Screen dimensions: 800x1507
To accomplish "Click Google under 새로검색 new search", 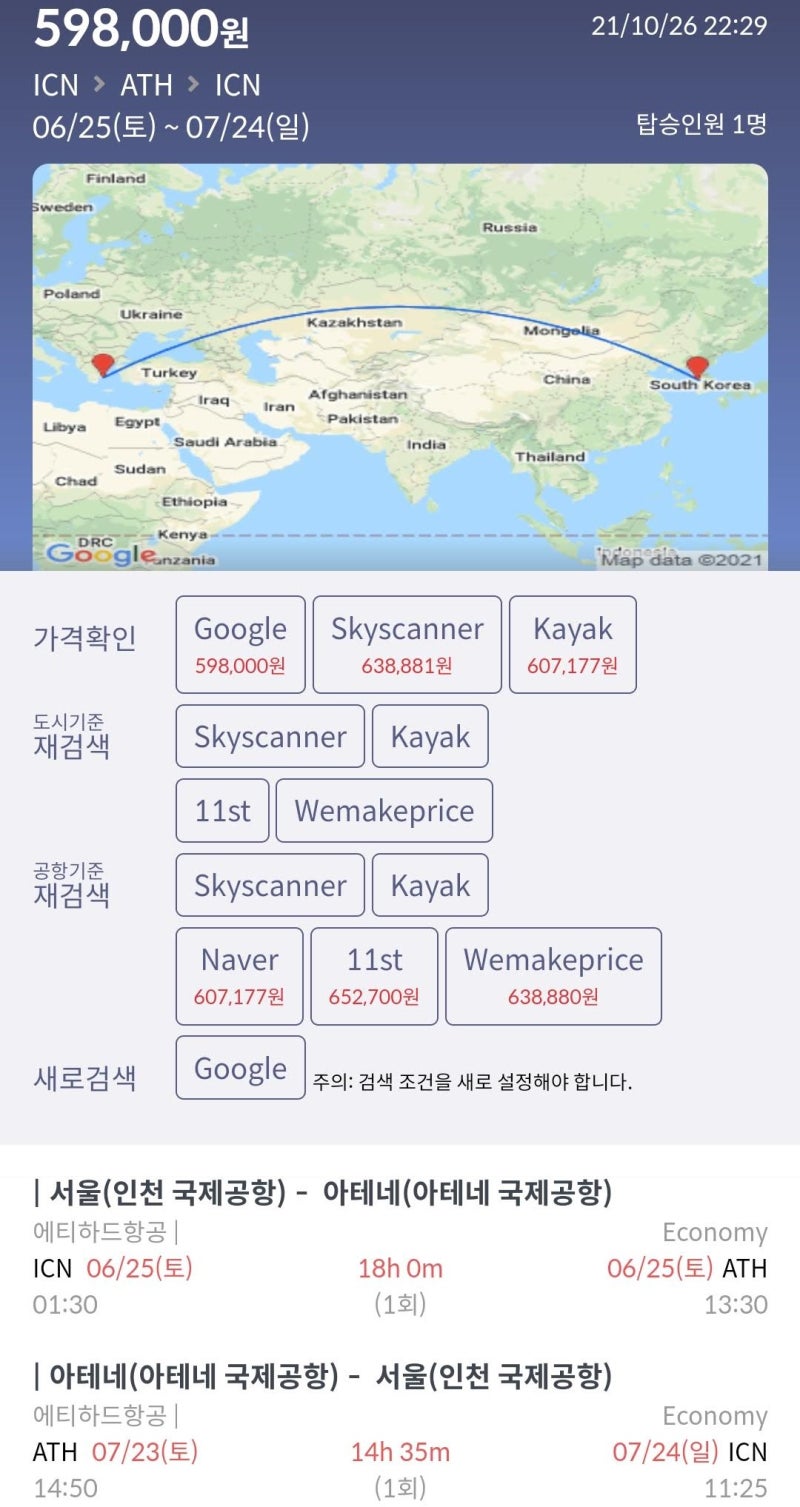I will coord(239,1067).
